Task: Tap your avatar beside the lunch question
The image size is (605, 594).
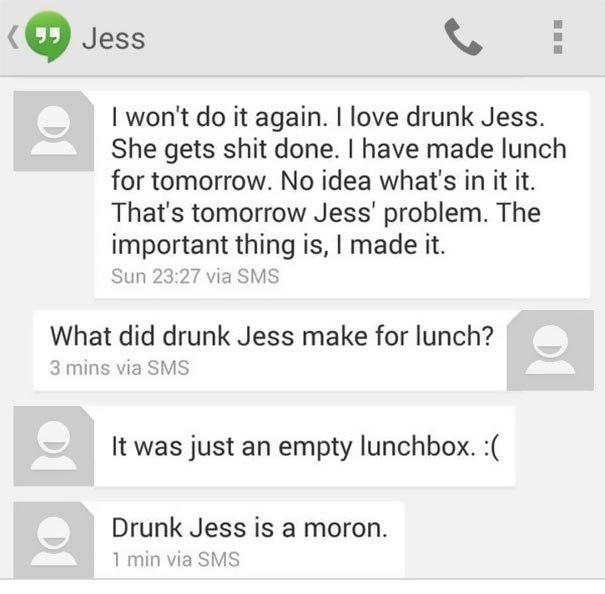Action: 550,350
